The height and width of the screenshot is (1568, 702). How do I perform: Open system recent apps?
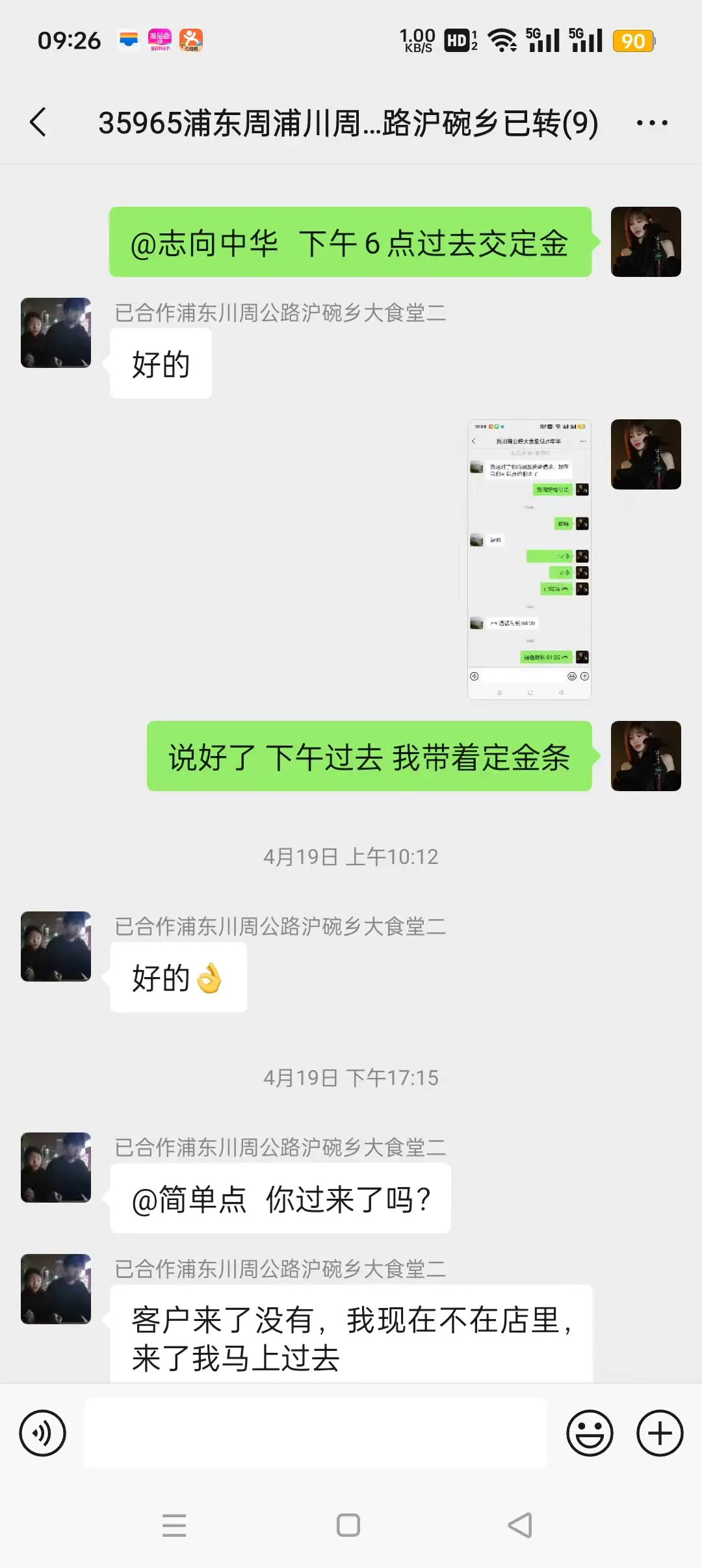[x=174, y=1525]
